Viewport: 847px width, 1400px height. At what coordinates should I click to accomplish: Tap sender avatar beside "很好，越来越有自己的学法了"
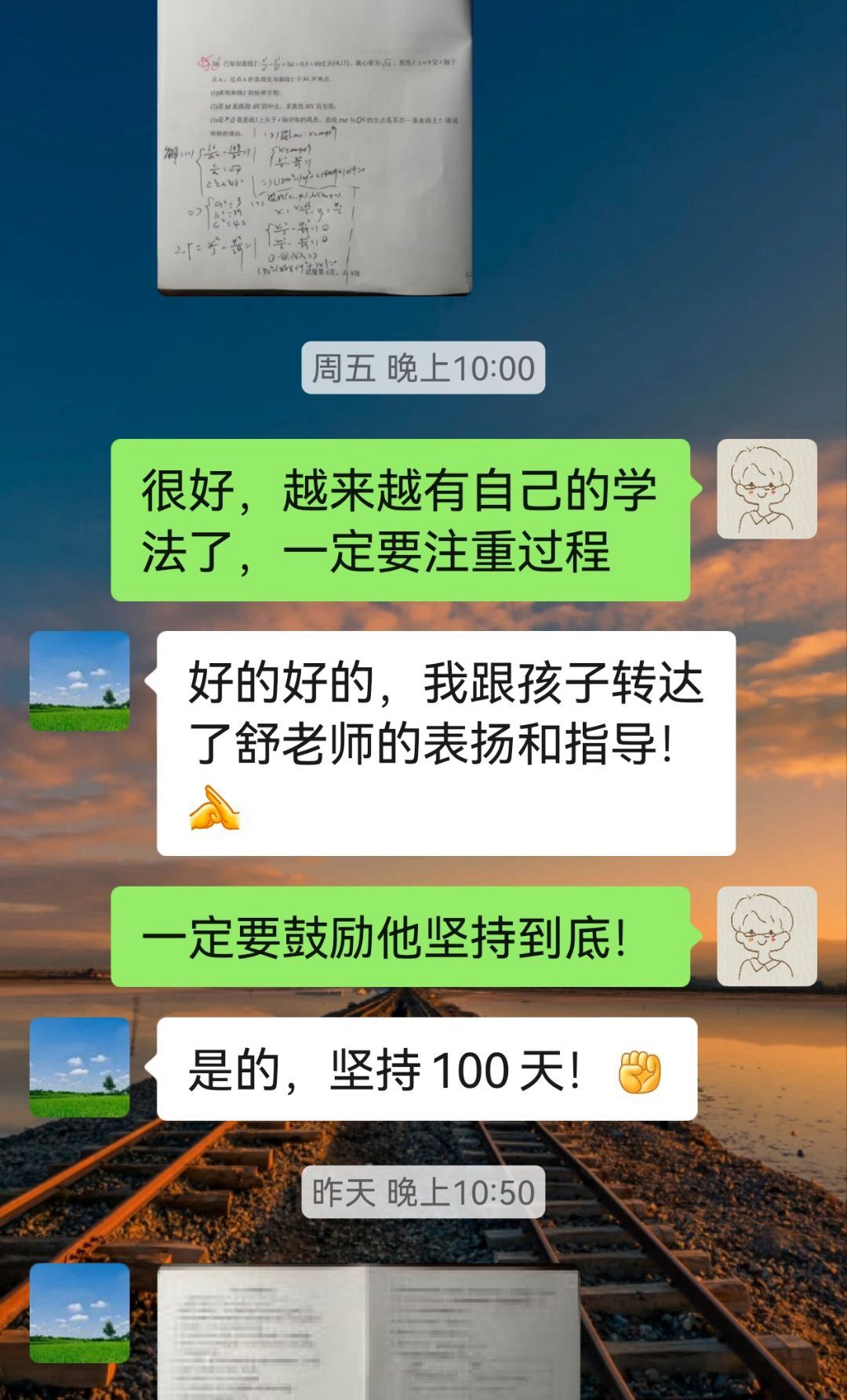(x=766, y=488)
